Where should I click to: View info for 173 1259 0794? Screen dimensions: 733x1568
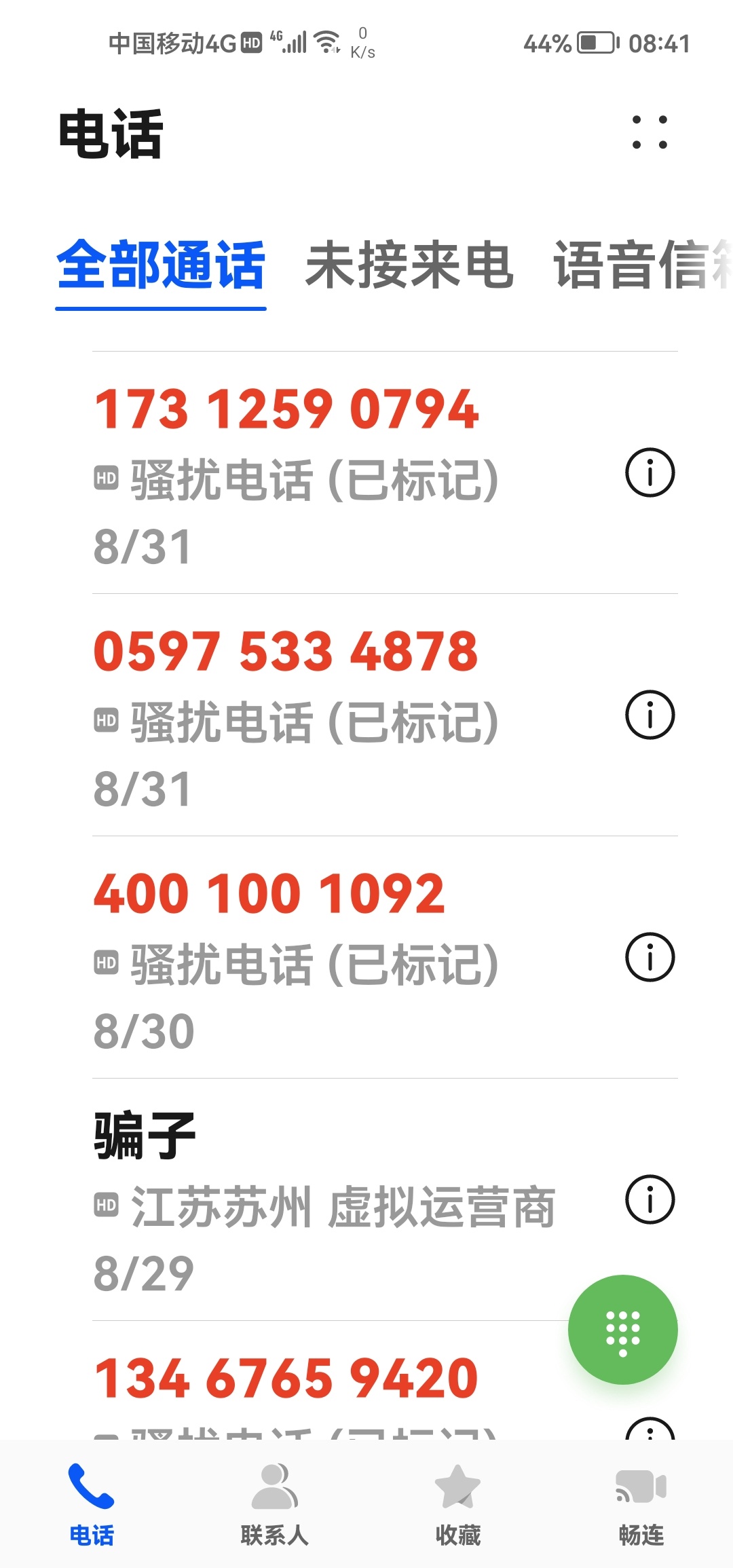650,472
